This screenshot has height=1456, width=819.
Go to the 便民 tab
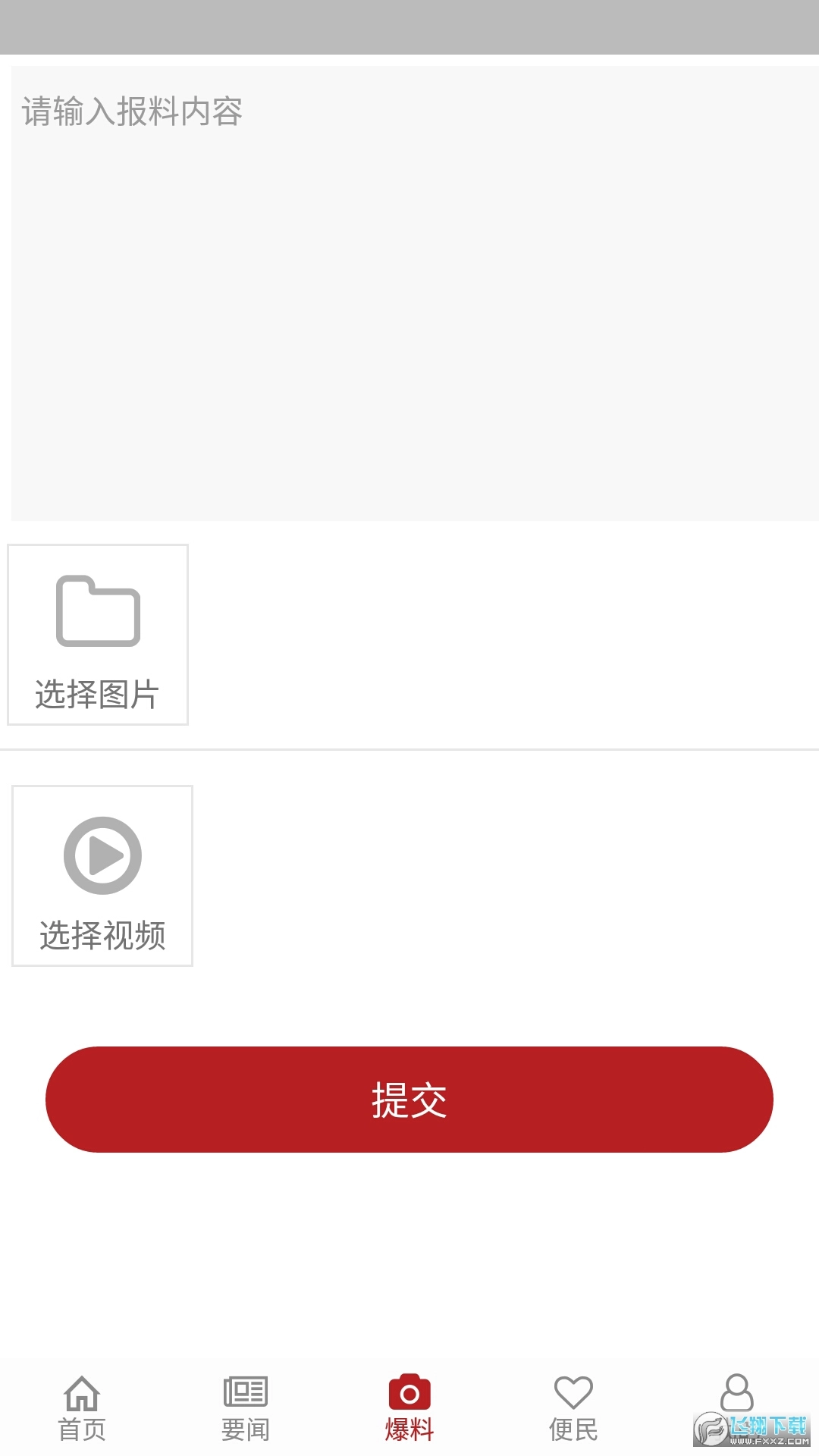573,1407
